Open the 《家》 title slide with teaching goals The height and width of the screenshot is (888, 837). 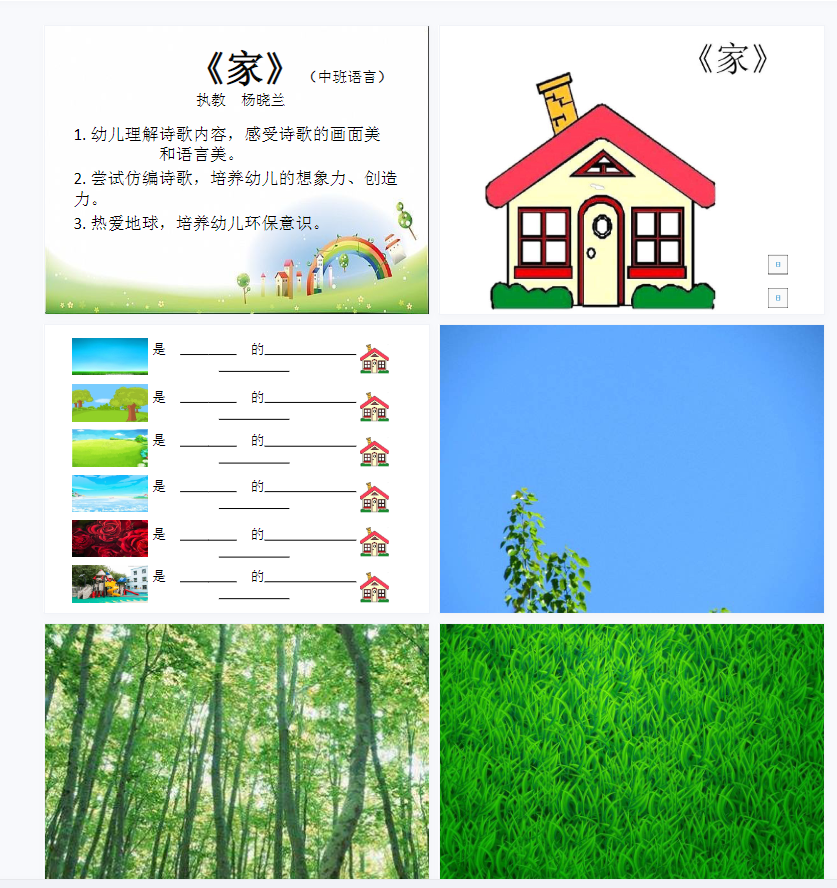[x=237, y=170]
